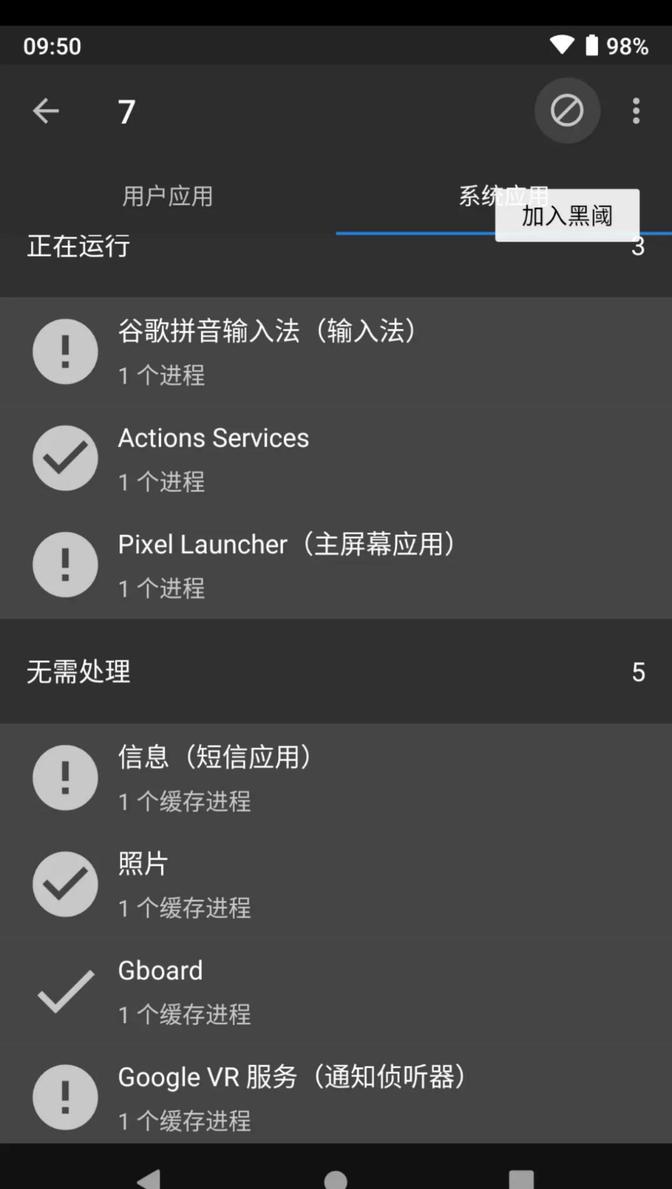
Task: Select the Pixel Launcher row
Action: pyautogui.click(x=336, y=565)
